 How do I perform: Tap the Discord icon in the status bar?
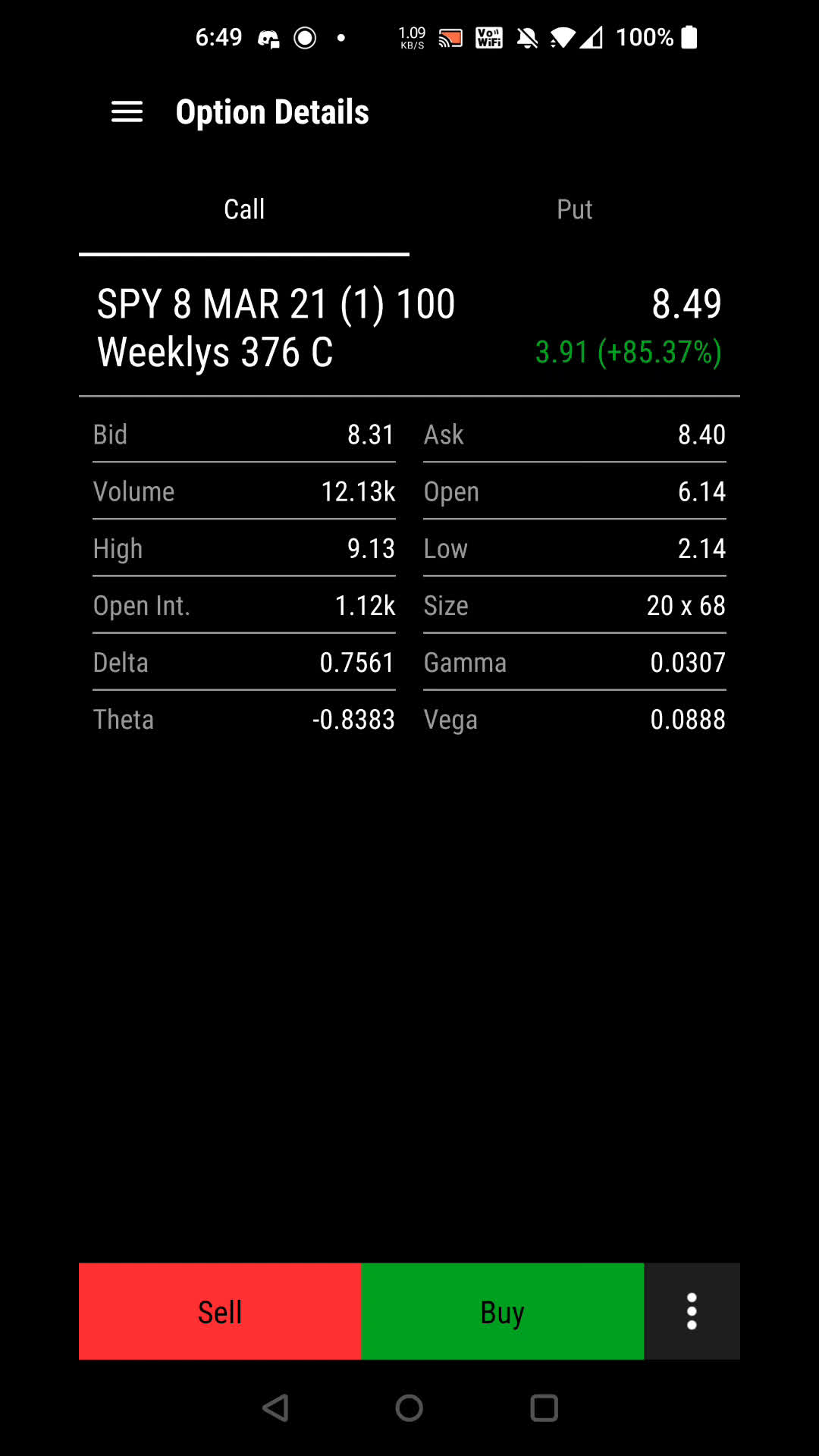(268, 37)
